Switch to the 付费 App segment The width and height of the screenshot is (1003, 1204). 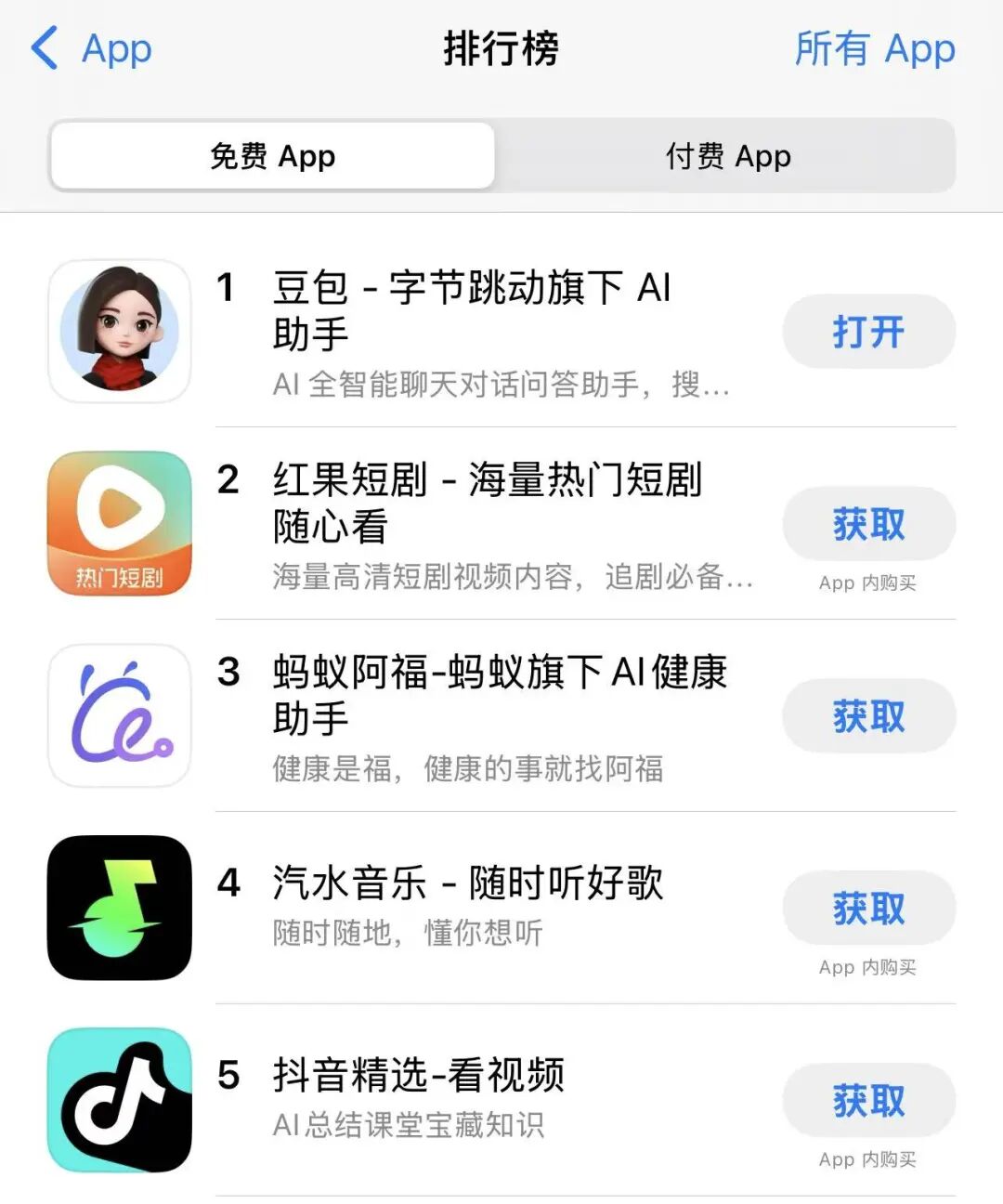click(x=727, y=156)
